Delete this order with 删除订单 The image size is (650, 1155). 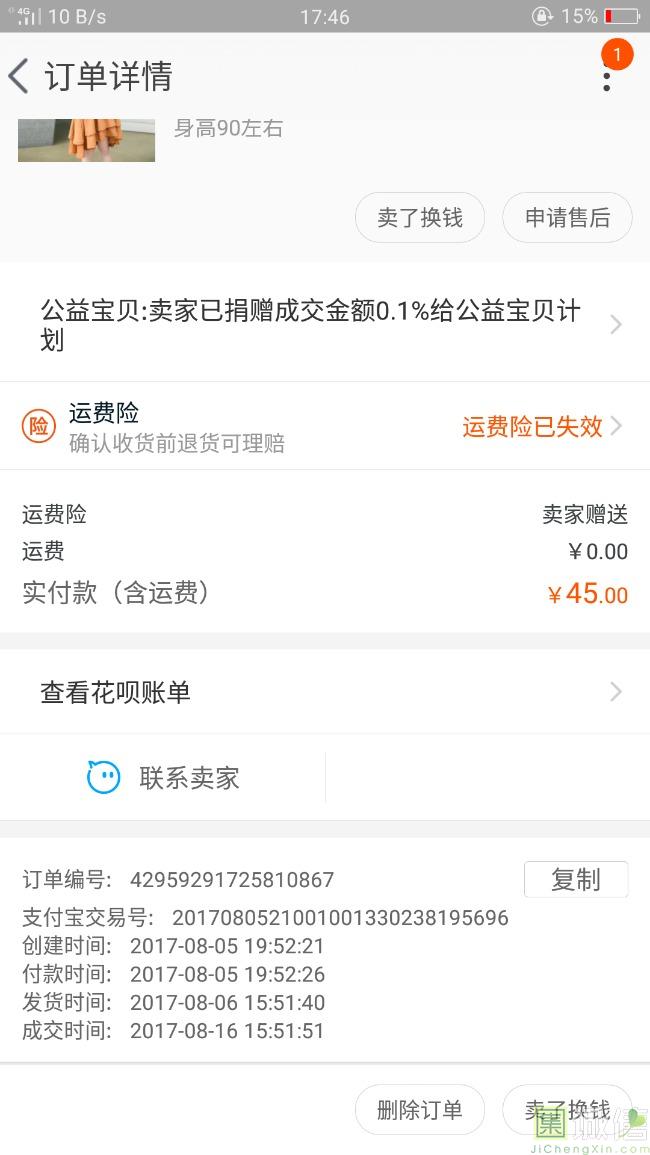click(x=420, y=1110)
